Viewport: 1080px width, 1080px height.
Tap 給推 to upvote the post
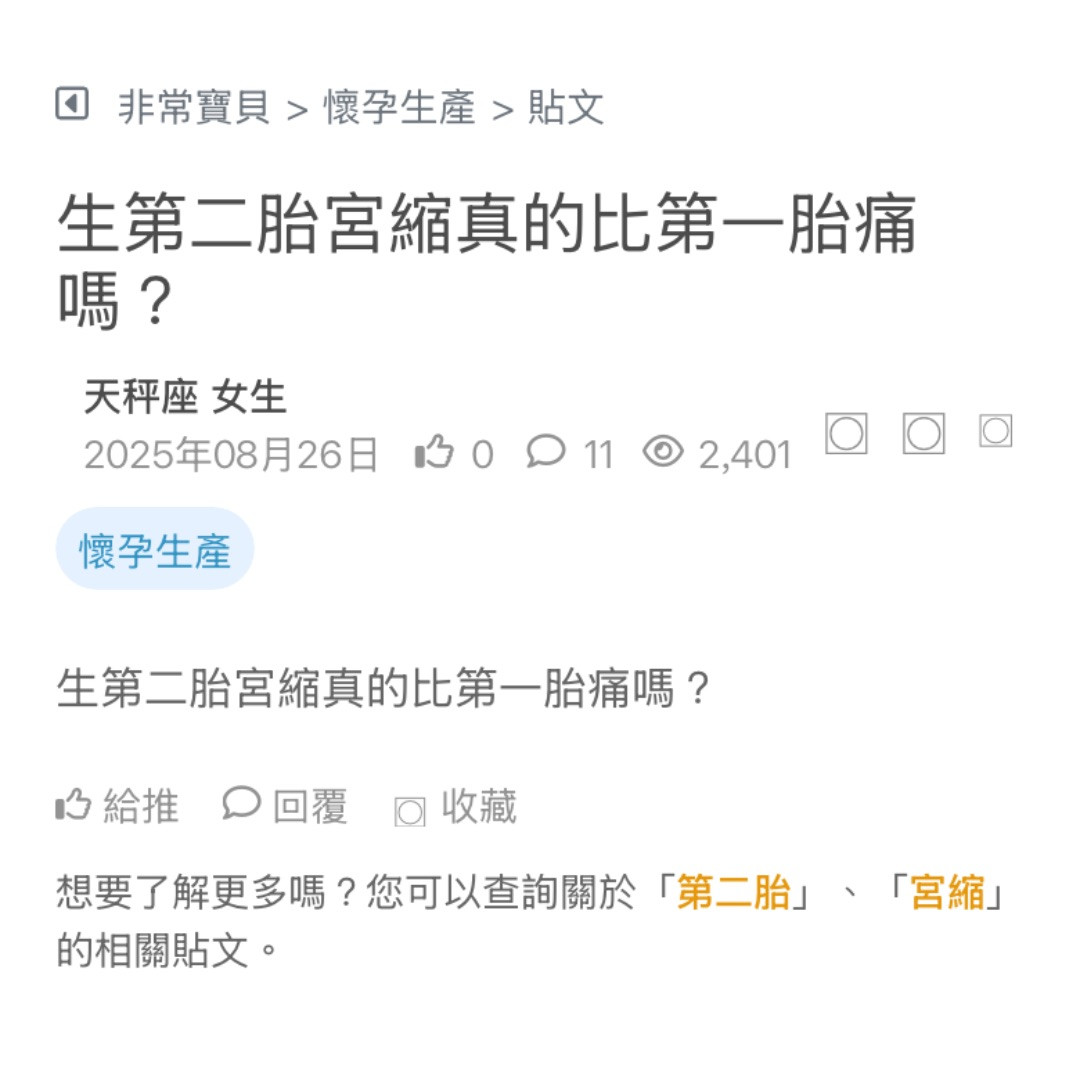pyautogui.click(x=118, y=806)
